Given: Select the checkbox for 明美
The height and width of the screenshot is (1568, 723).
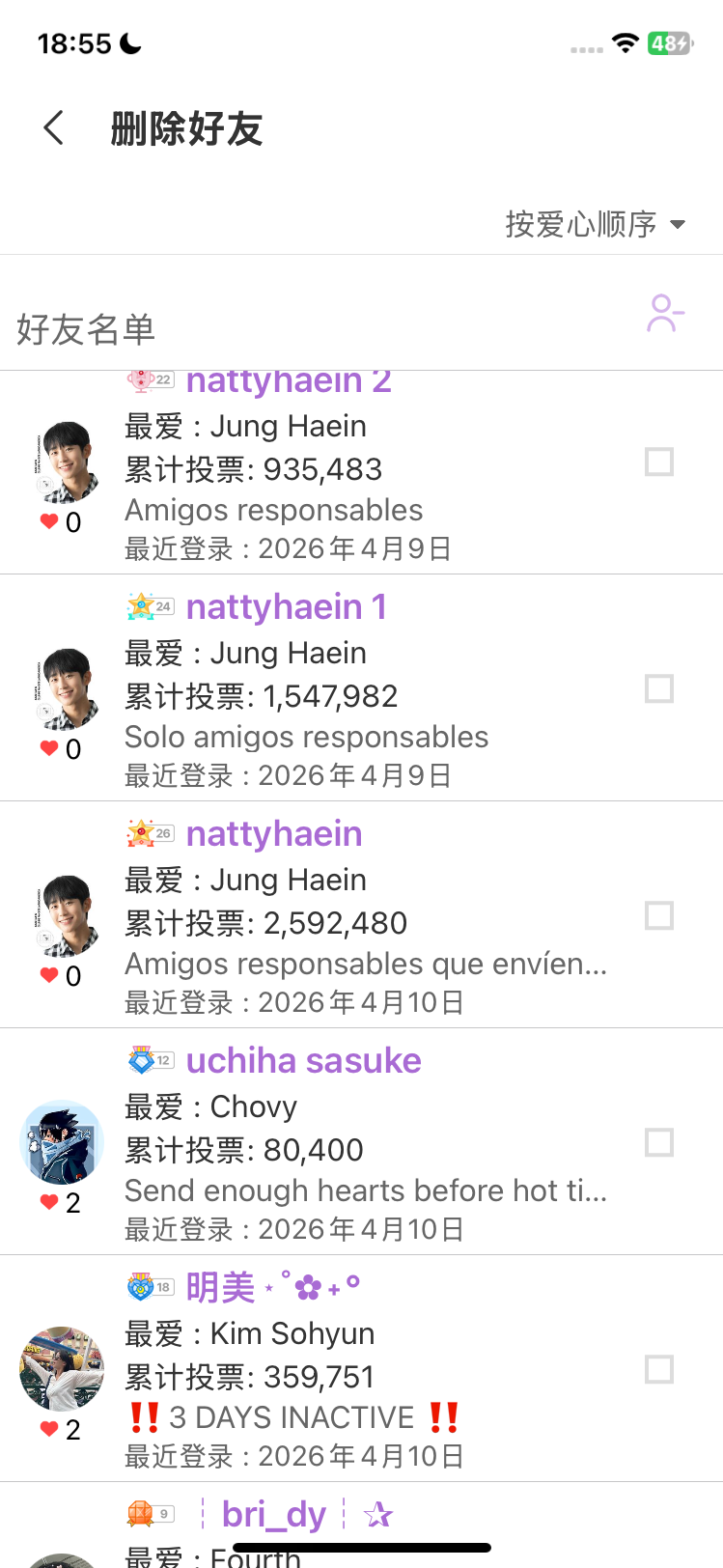Looking at the screenshot, I should [x=659, y=1369].
